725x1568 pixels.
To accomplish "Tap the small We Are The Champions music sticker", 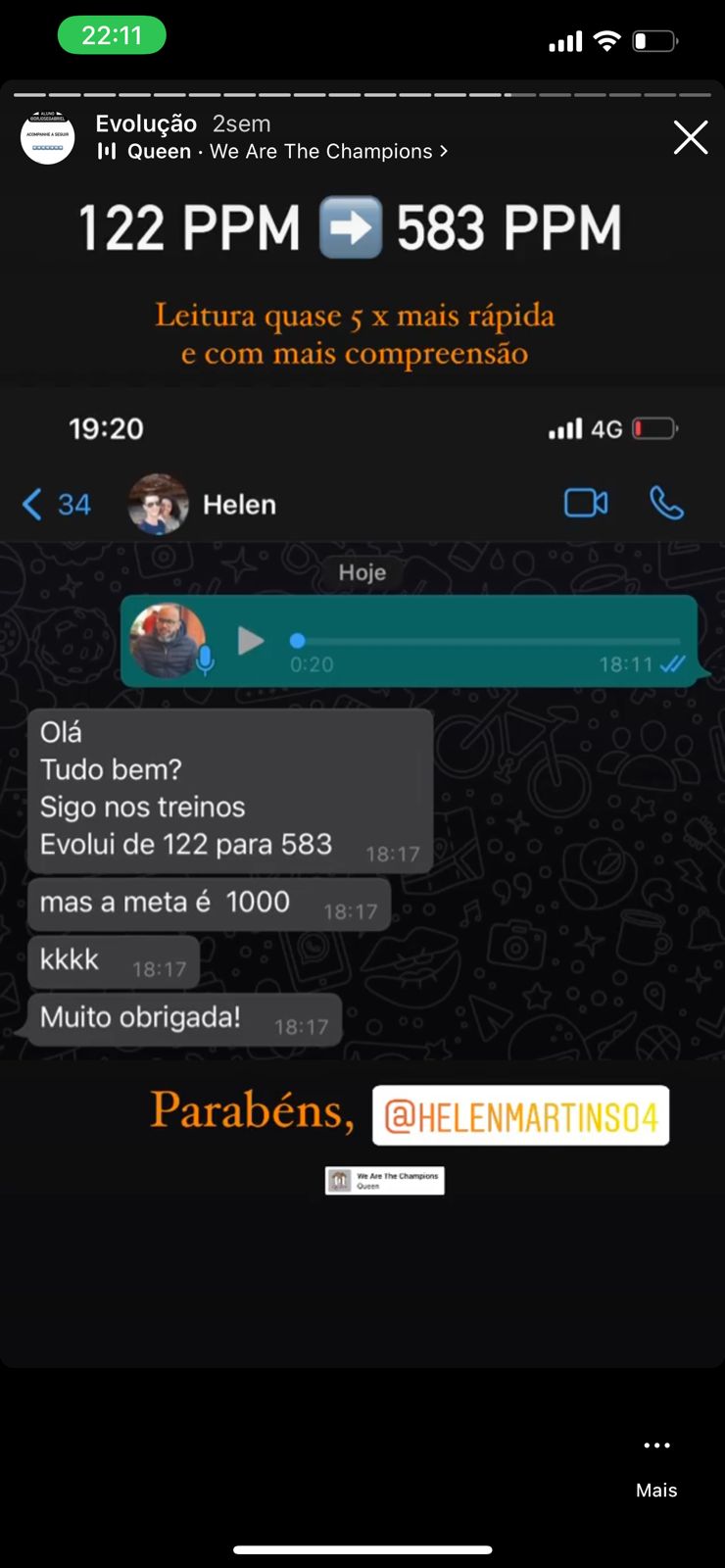I will 384,1180.
